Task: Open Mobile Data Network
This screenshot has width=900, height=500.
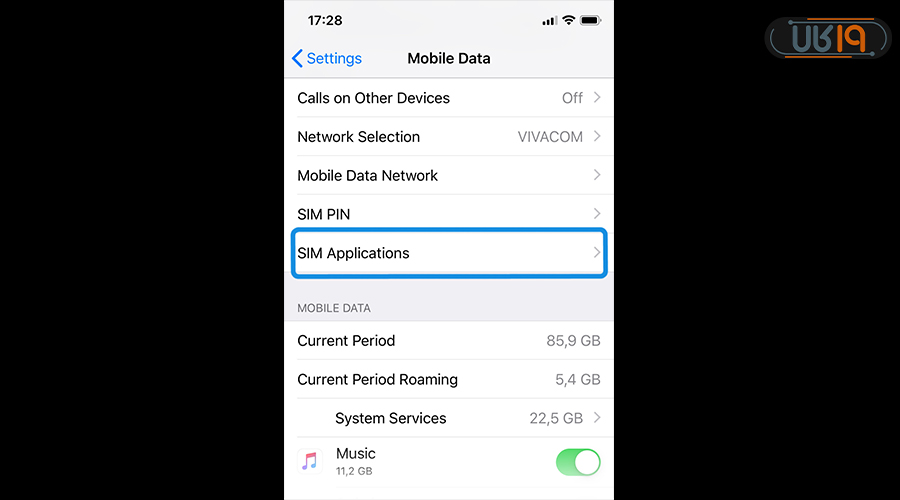Action: click(x=448, y=175)
